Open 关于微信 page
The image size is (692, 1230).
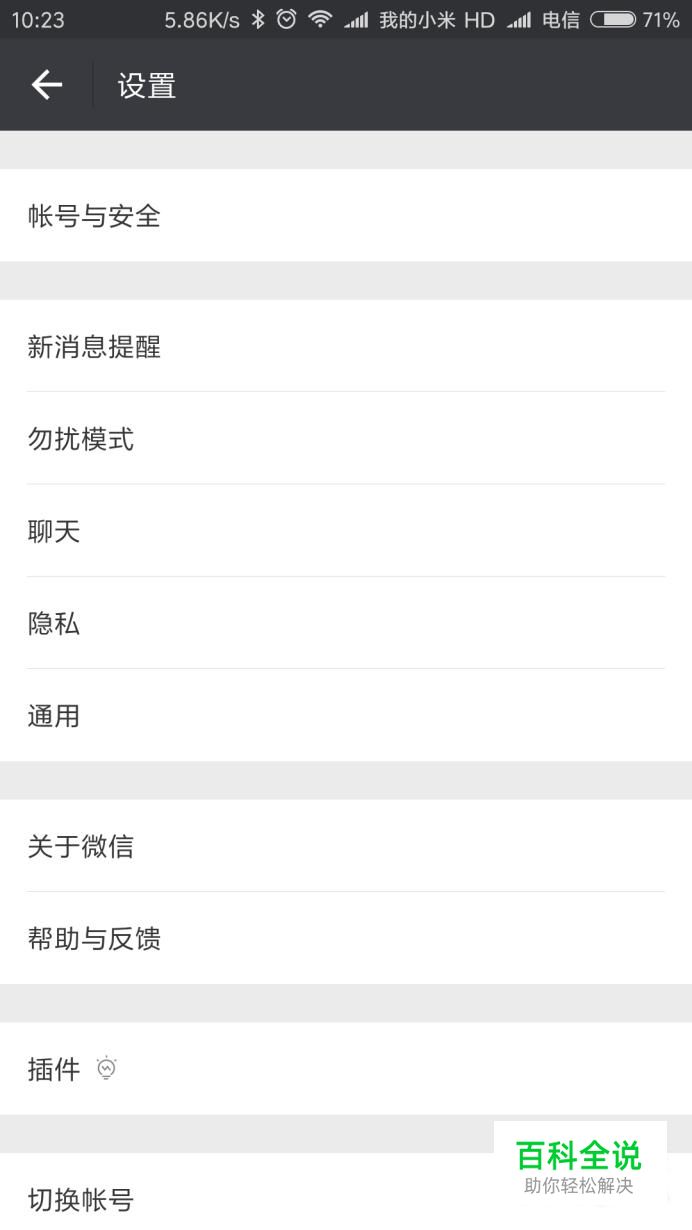[x=346, y=846]
